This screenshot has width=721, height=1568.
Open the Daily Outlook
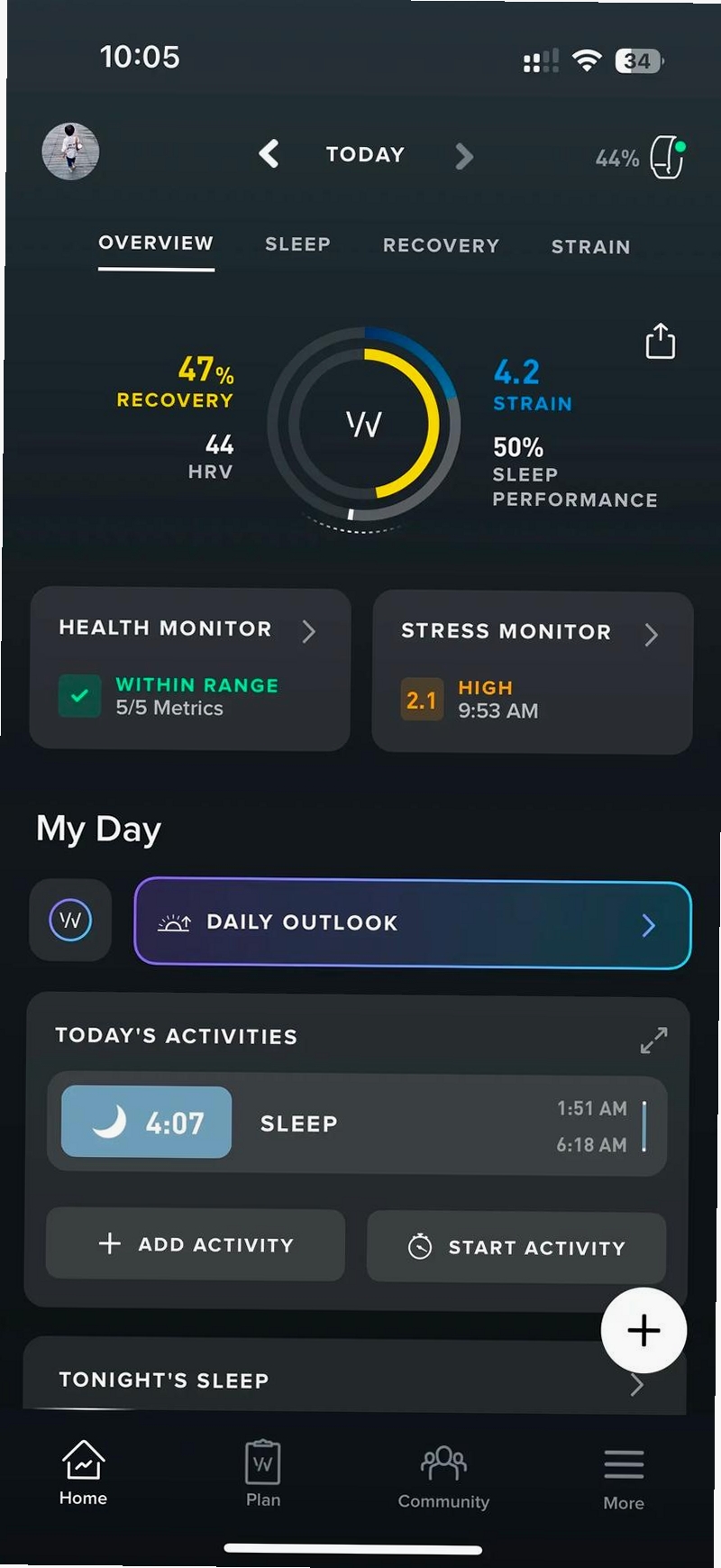point(413,922)
